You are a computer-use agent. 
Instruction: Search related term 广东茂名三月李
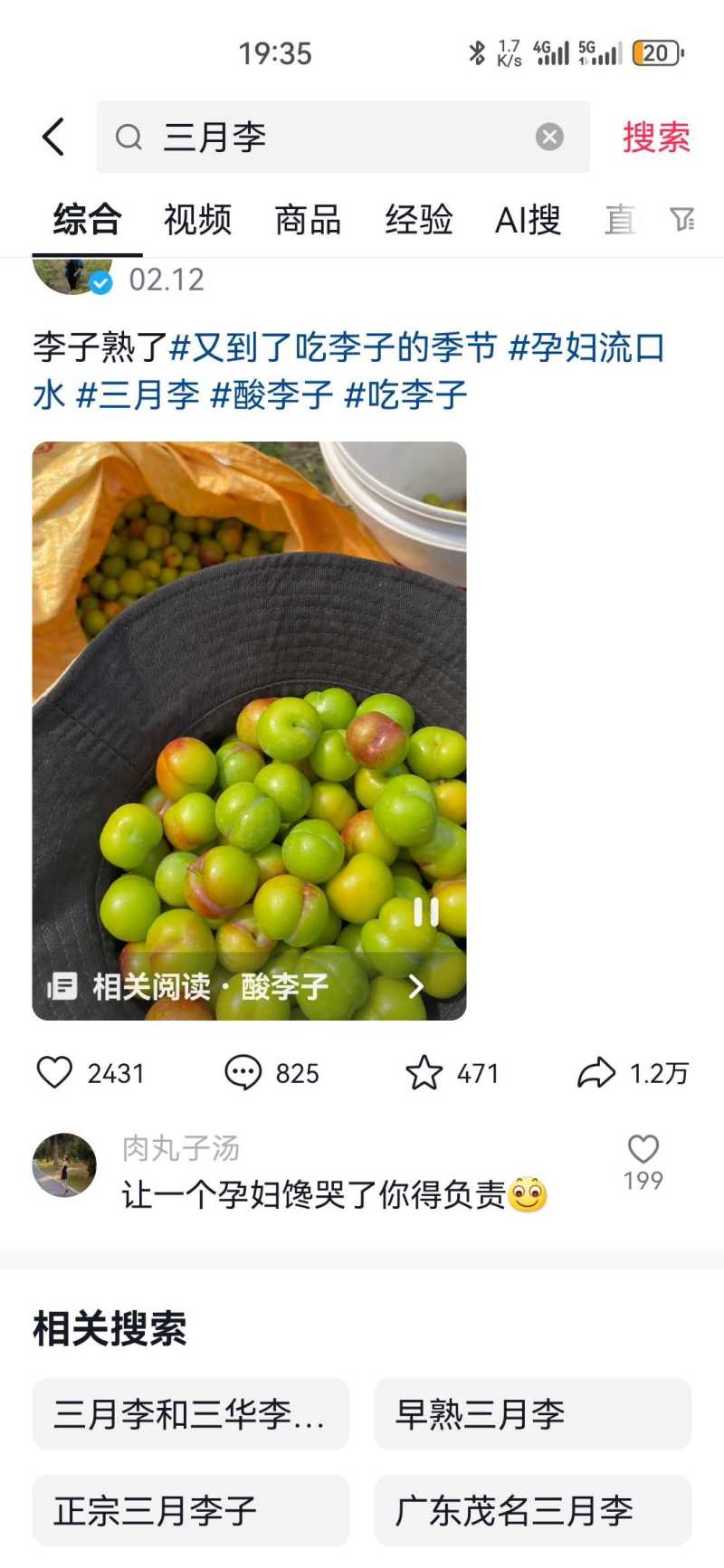click(x=532, y=1510)
